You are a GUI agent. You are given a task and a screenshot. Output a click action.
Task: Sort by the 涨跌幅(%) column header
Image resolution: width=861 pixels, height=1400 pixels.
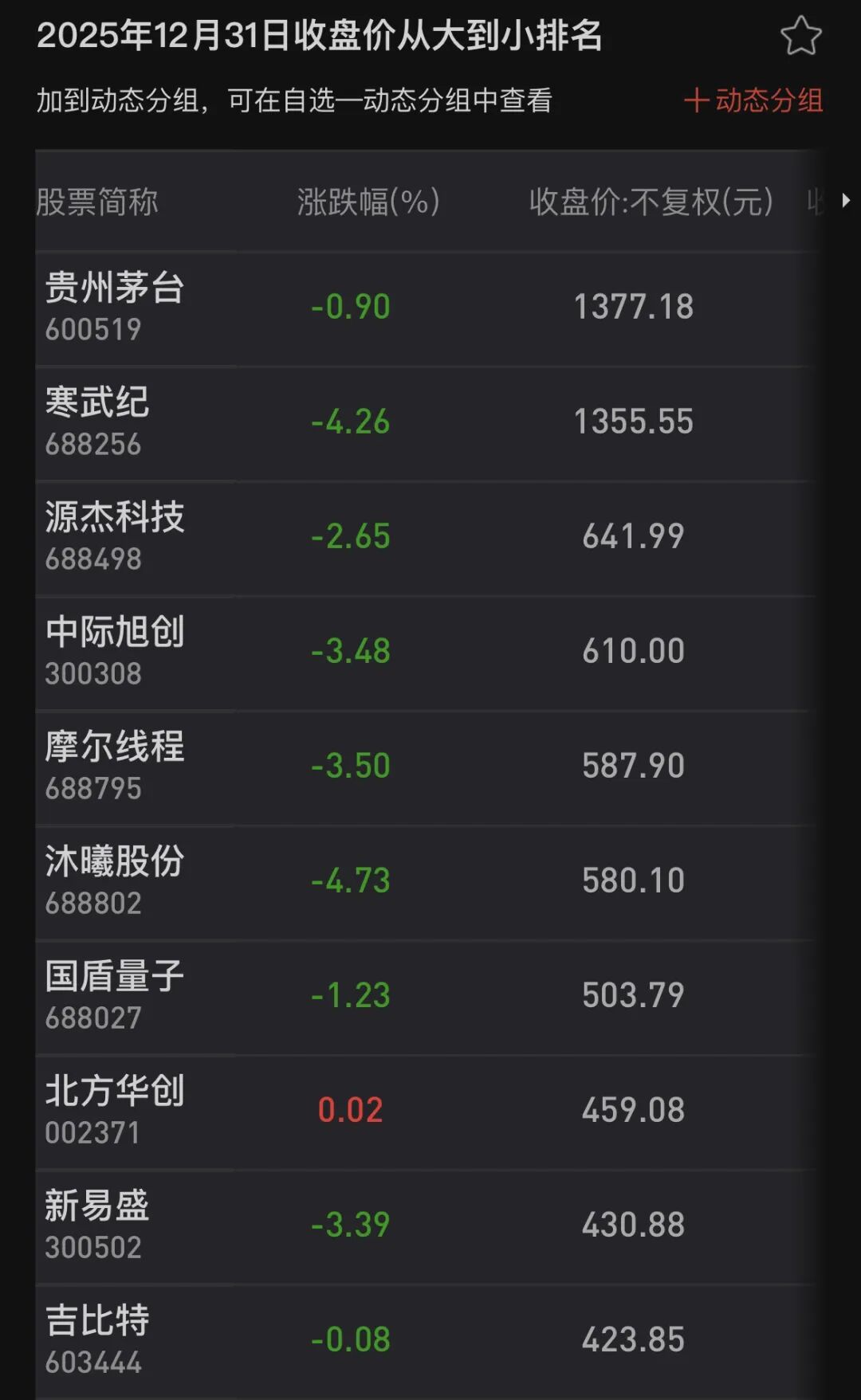(368, 202)
